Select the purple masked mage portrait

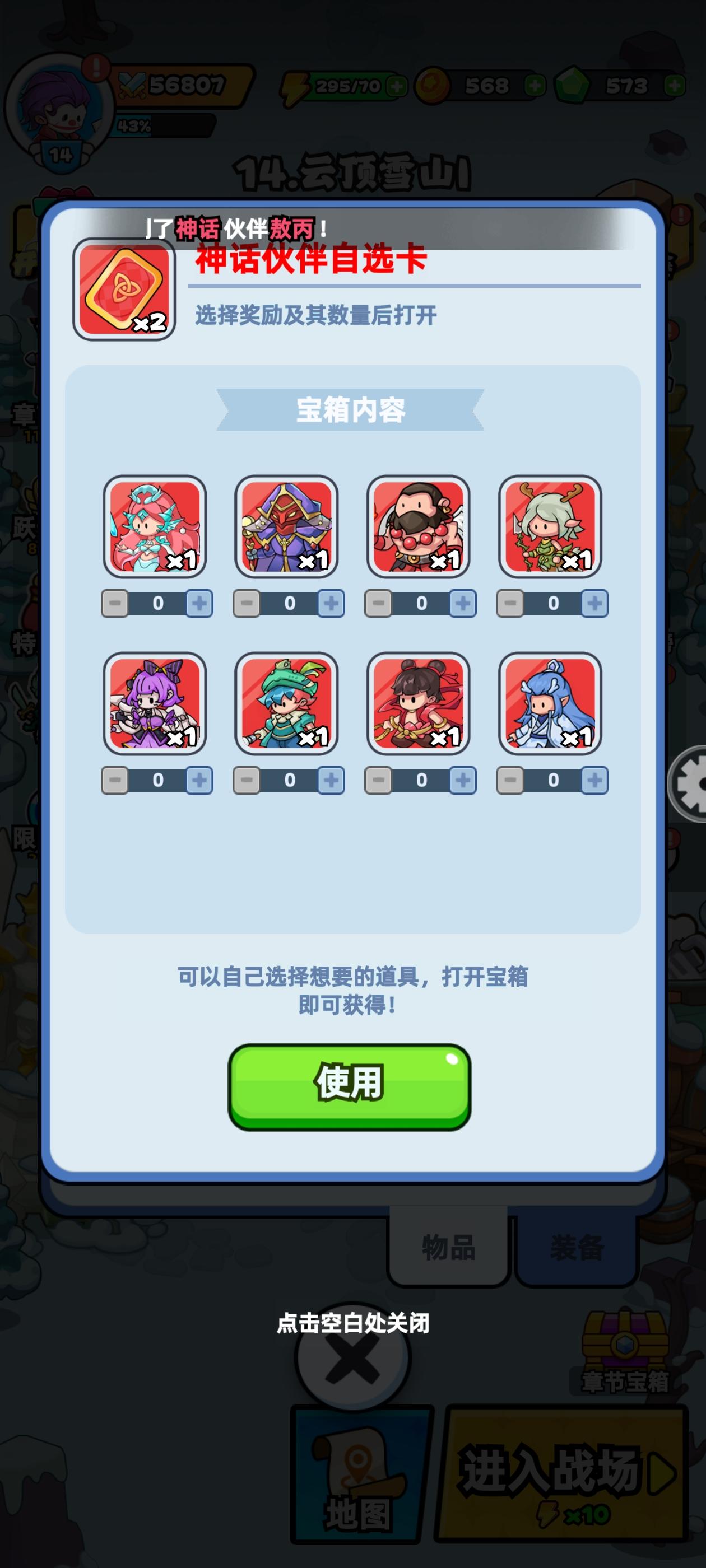click(286, 528)
